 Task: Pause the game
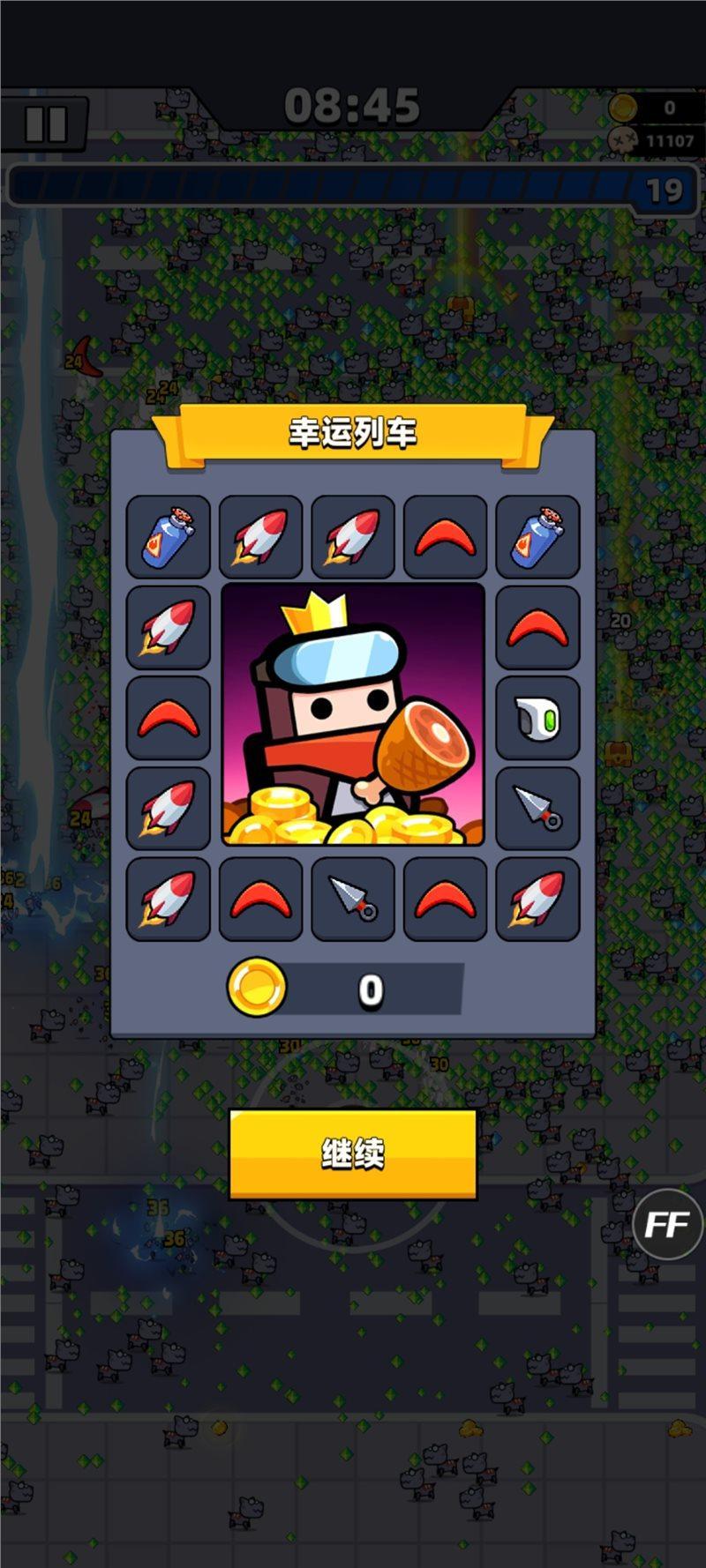[x=46, y=124]
